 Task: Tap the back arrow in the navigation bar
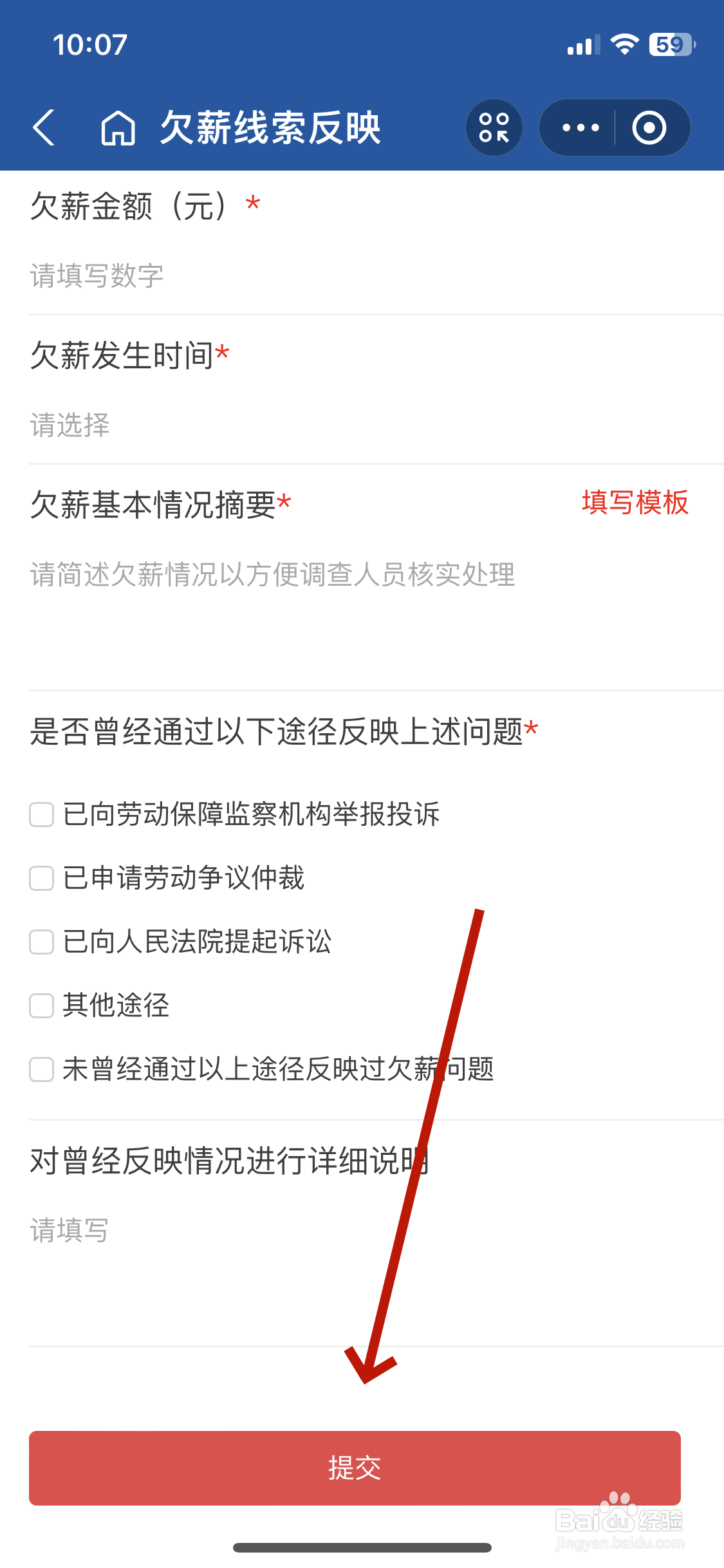(x=44, y=127)
